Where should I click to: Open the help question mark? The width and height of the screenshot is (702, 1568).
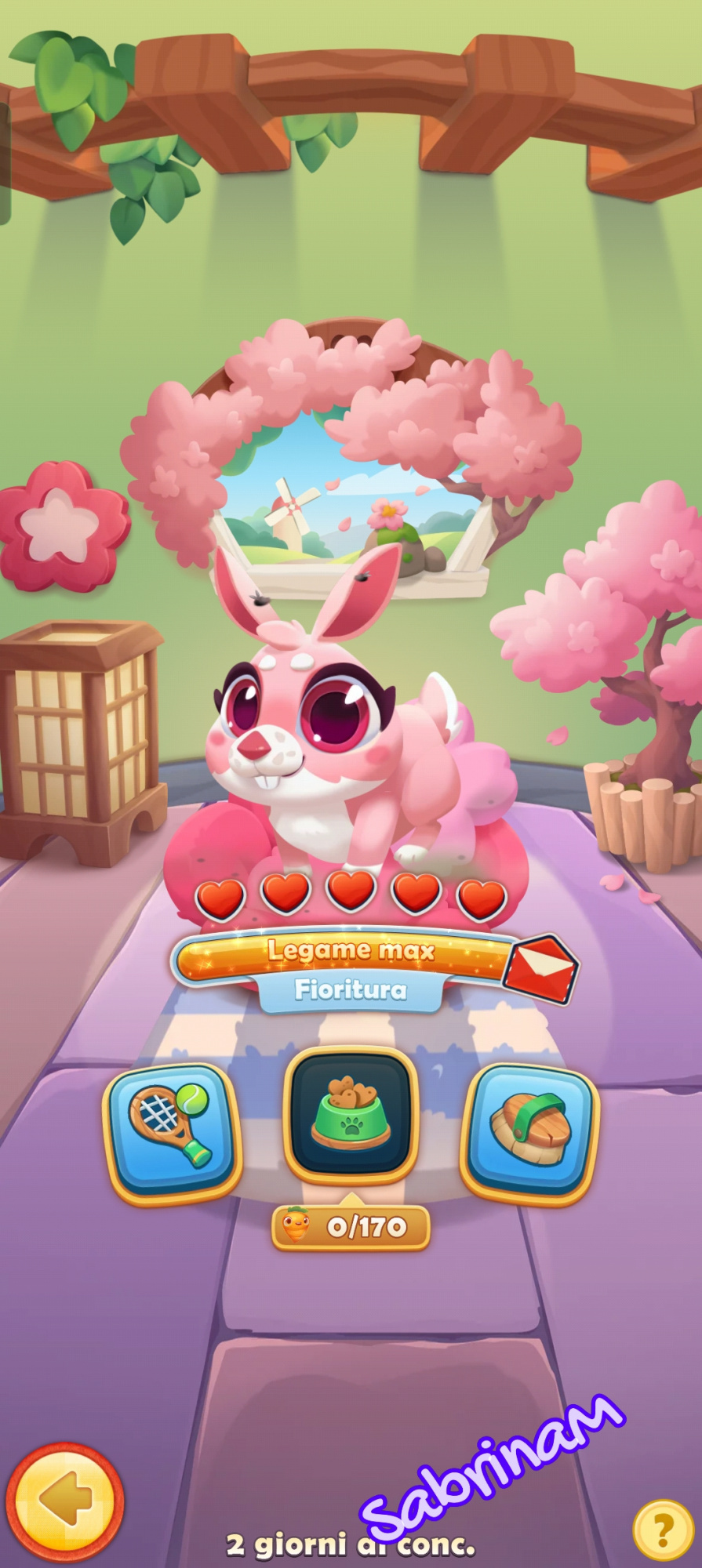(x=663, y=1528)
